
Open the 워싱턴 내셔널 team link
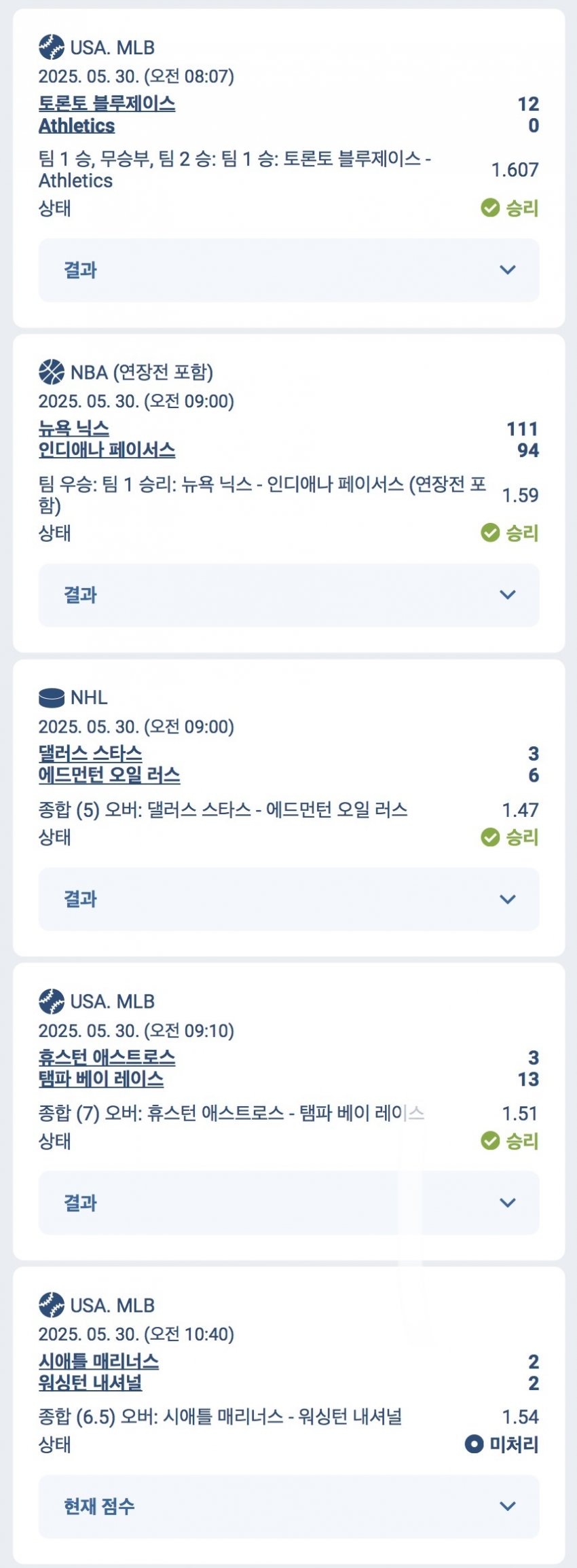click(90, 1382)
